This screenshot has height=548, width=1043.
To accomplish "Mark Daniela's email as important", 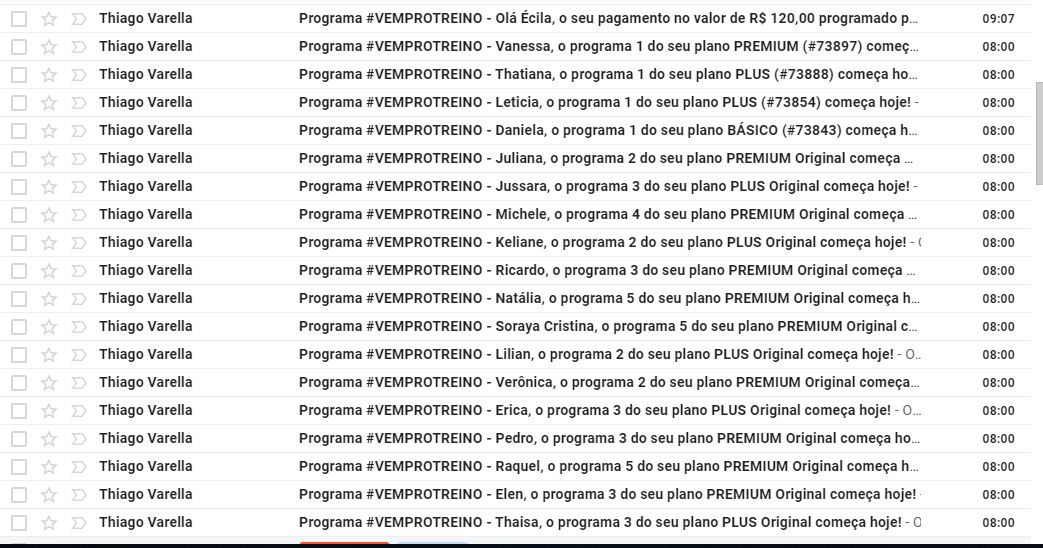I will [x=79, y=130].
